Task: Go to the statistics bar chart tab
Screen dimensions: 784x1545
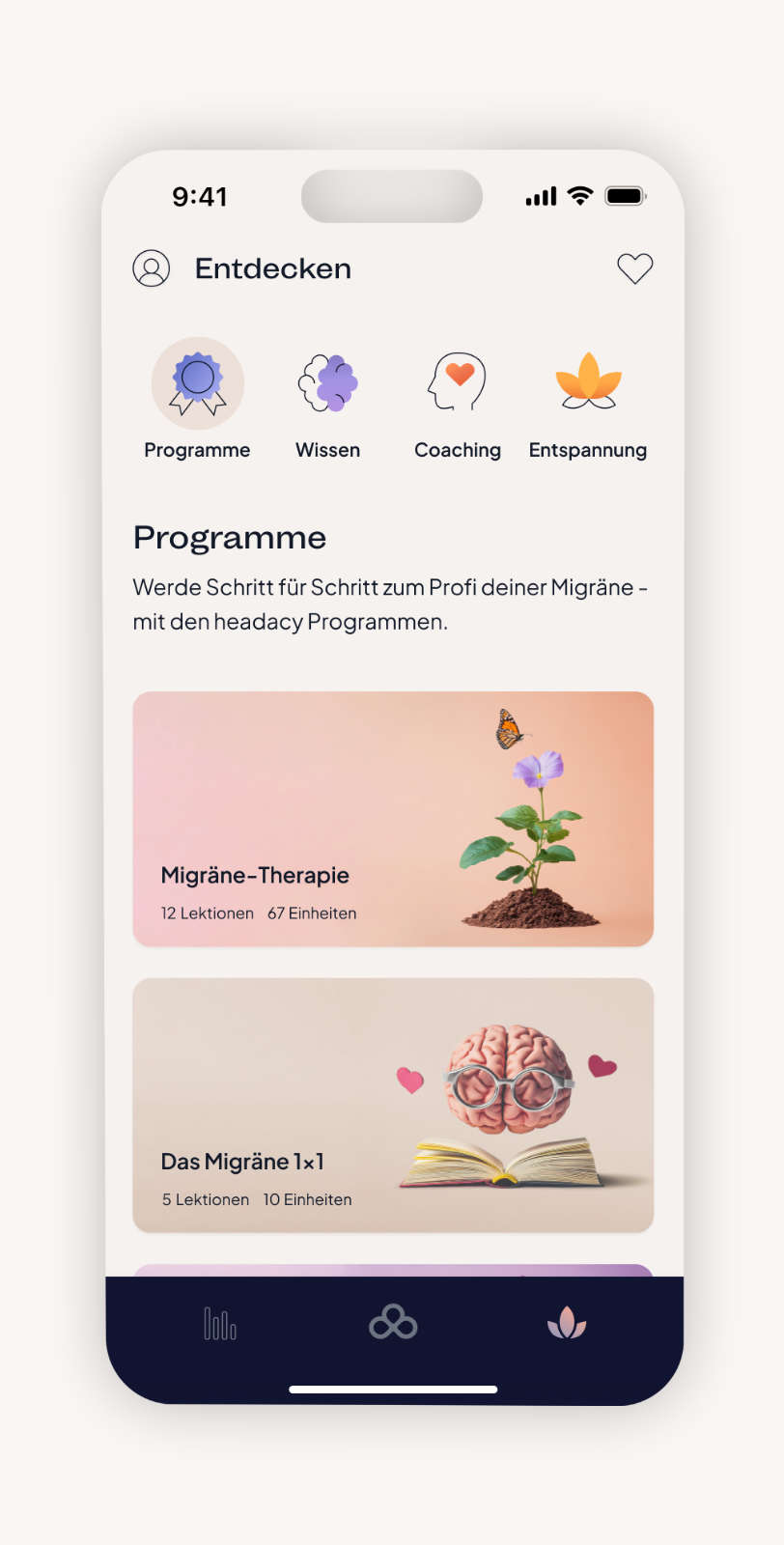Action: click(220, 1323)
